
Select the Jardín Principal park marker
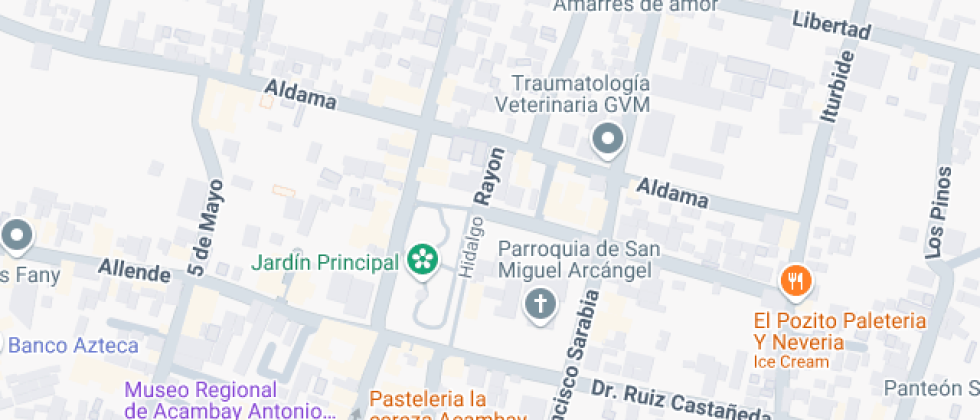pos(423,261)
